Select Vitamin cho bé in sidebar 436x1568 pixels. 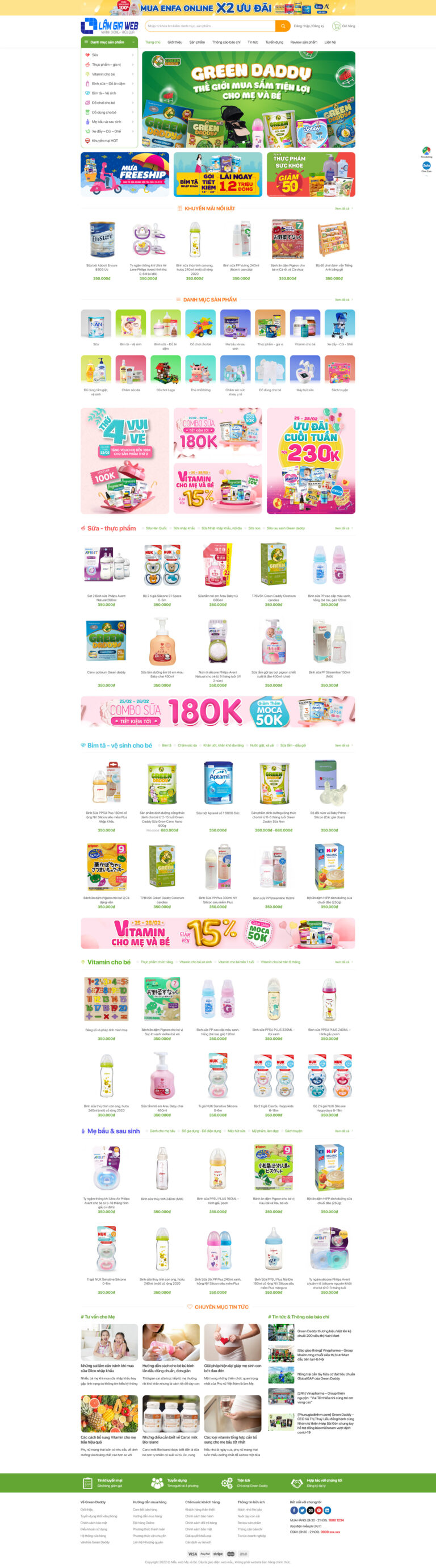tap(103, 74)
